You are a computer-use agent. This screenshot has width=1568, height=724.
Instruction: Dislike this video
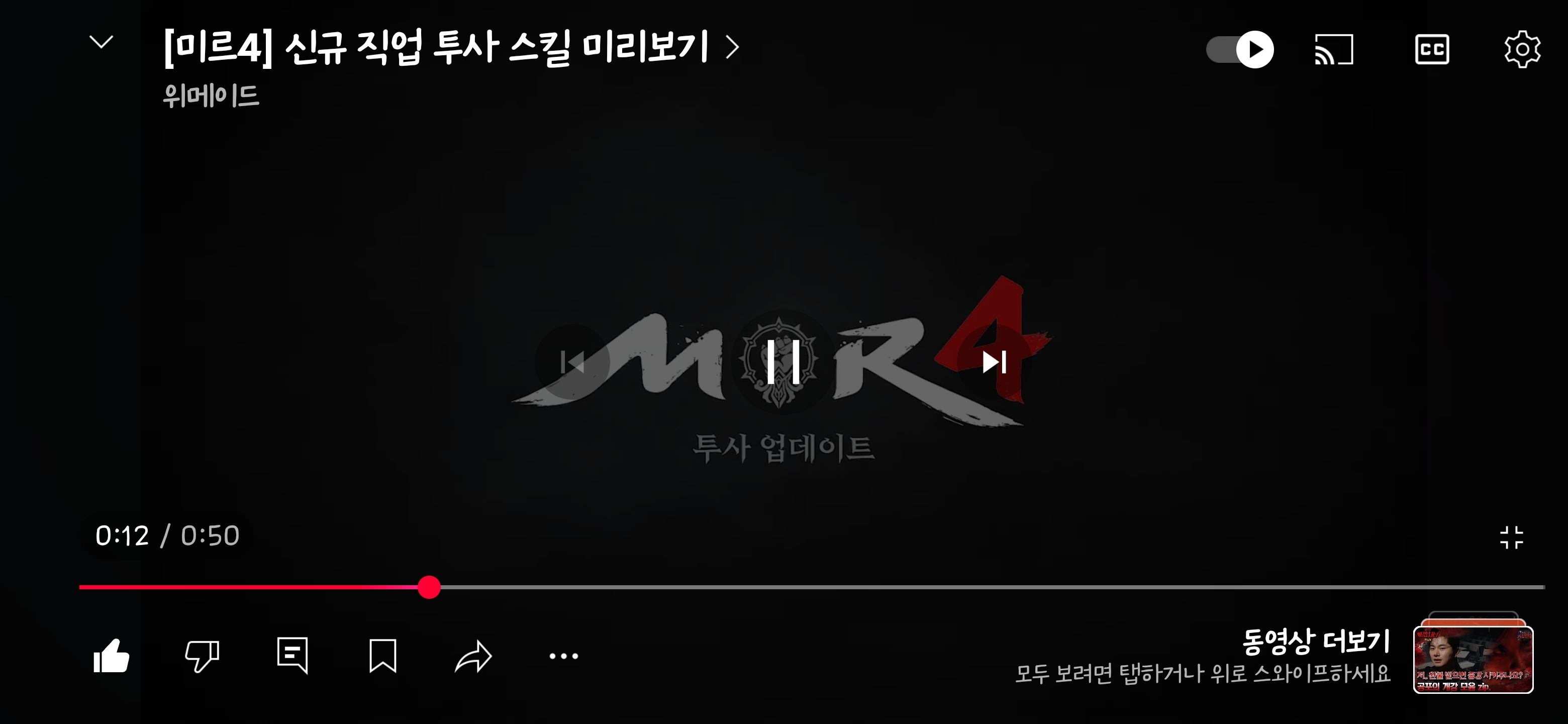click(x=202, y=656)
